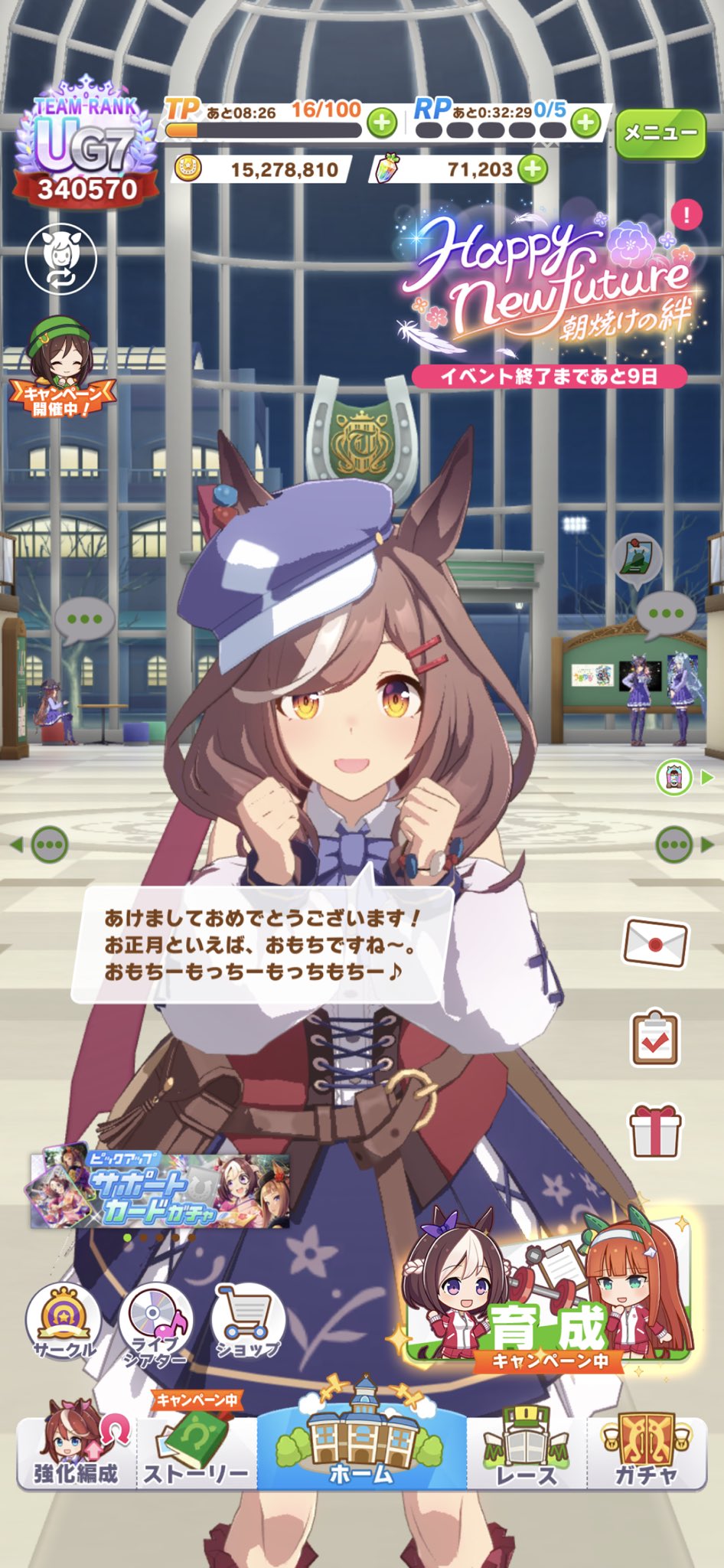Image resolution: width=724 pixels, height=1568 pixels.
Task: Tap the plus button to recover TP
Action: pos(382,122)
